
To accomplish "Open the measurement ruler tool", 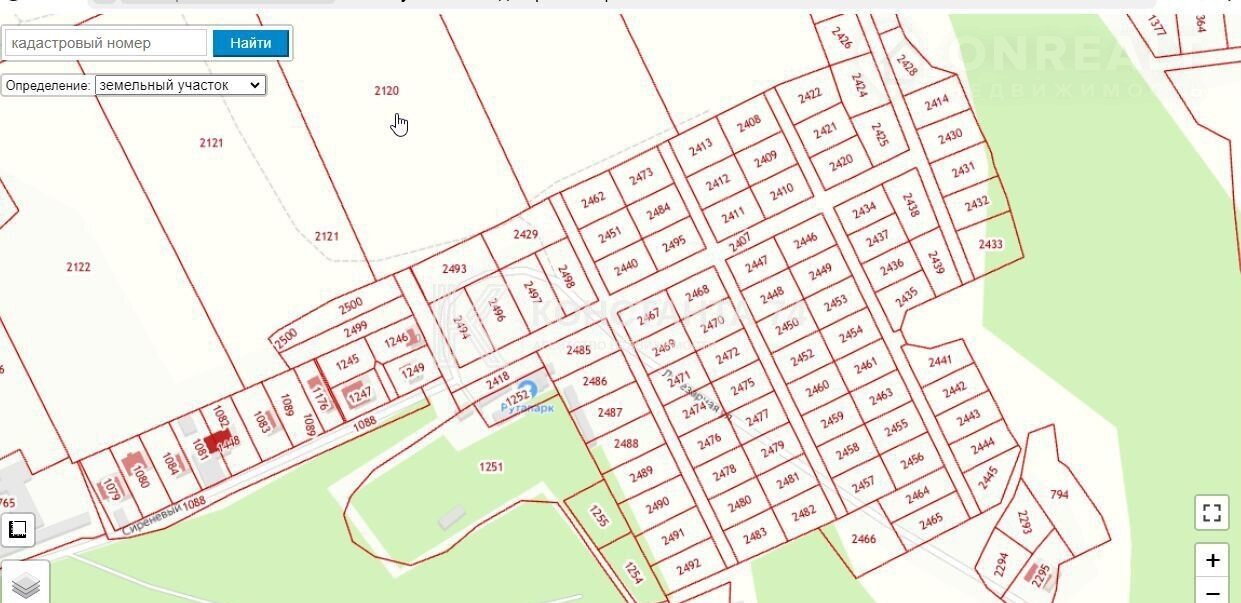I will 18,530.
